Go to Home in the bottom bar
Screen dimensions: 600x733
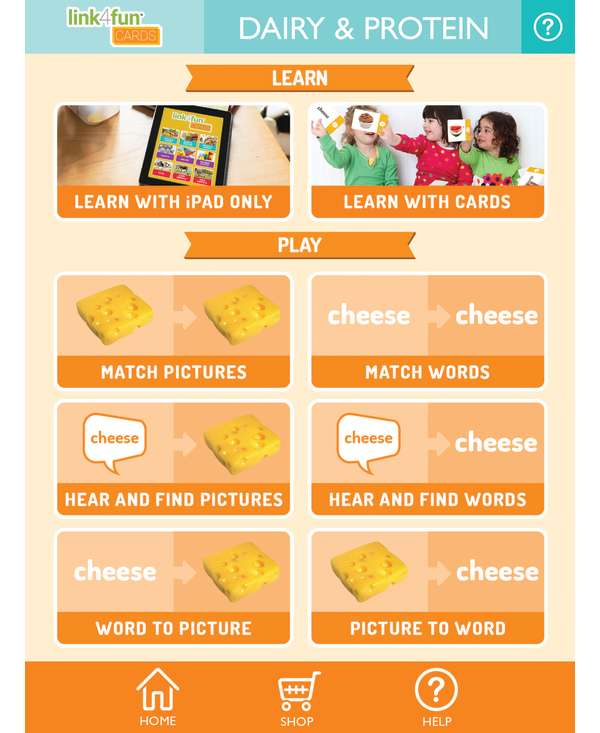tap(157, 698)
